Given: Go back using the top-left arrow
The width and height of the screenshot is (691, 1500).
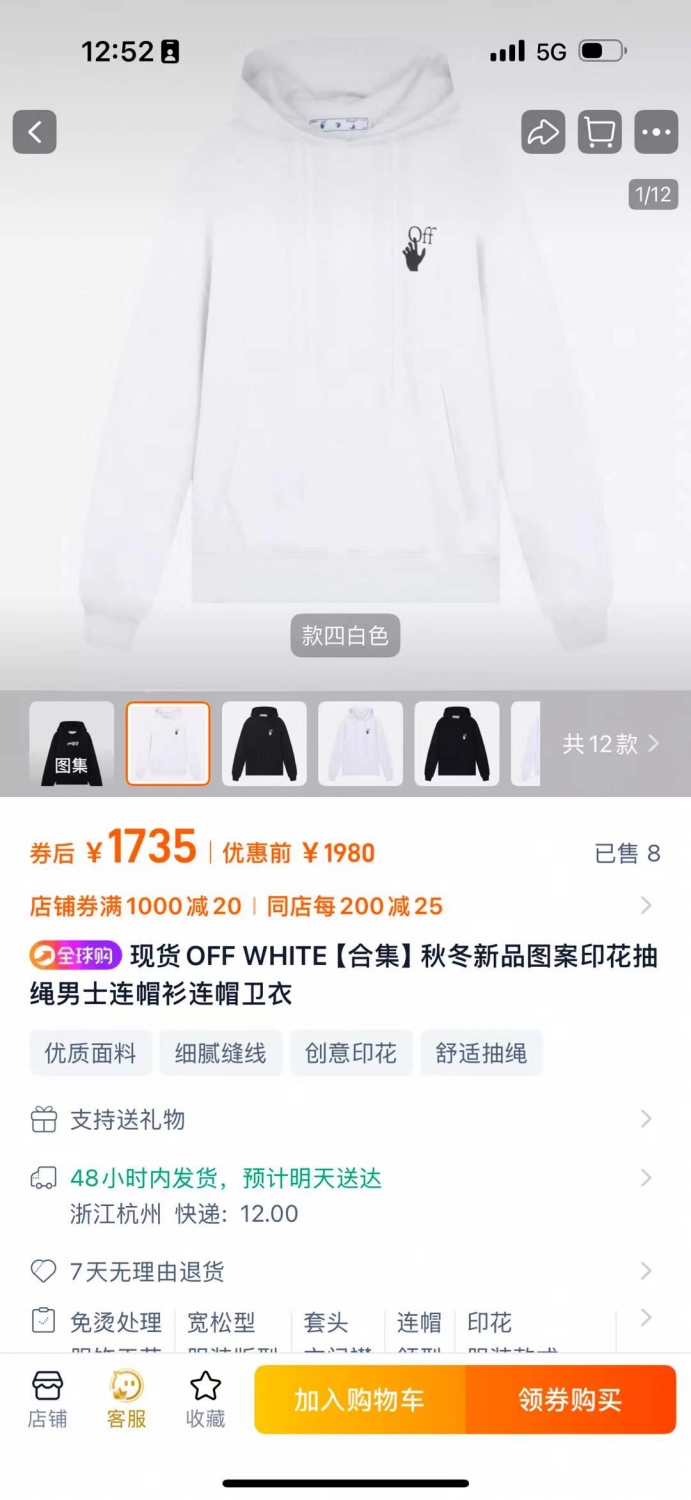Looking at the screenshot, I should 34,132.
